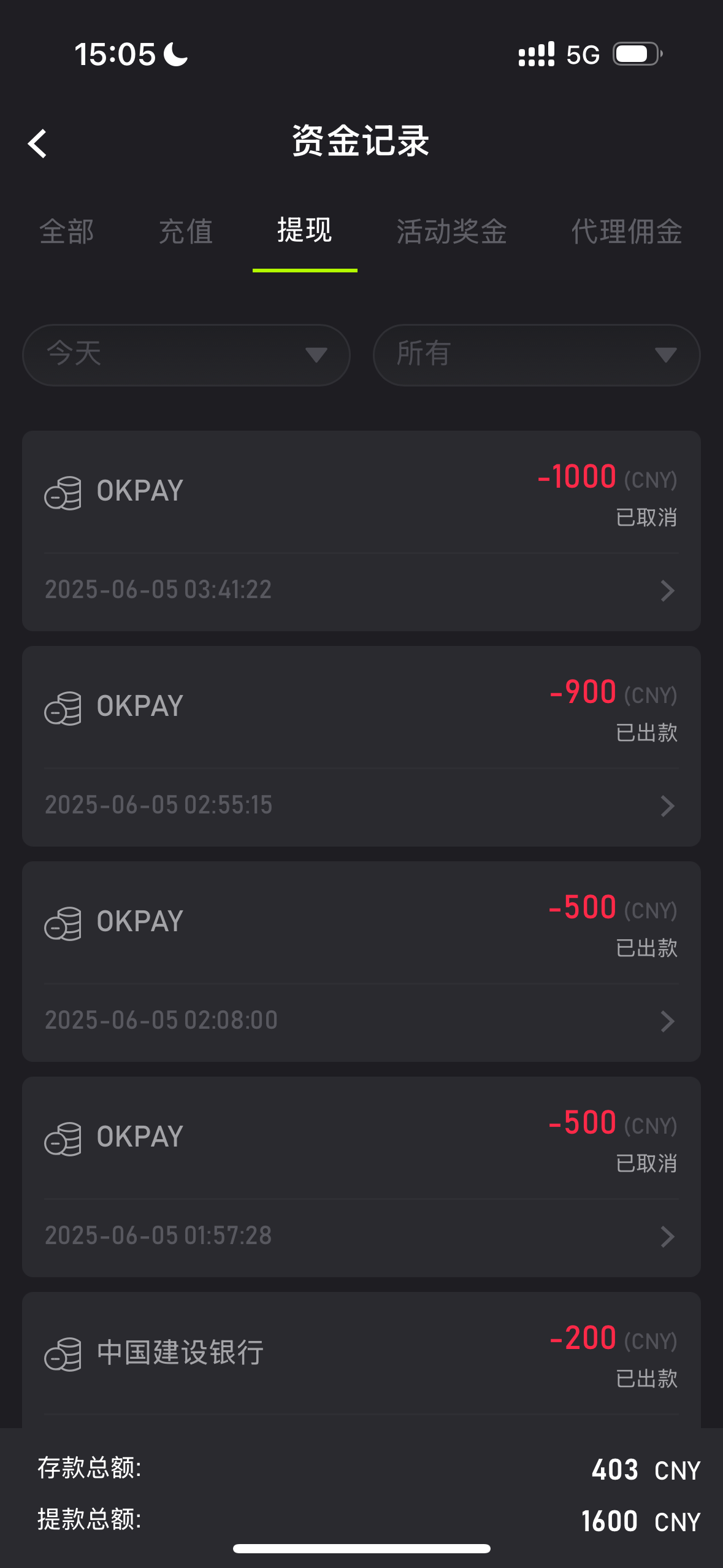Screen dimensions: 723x1568
Task: View the OKPAY withdrawal from 02:08:00
Action: pos(361,961)
